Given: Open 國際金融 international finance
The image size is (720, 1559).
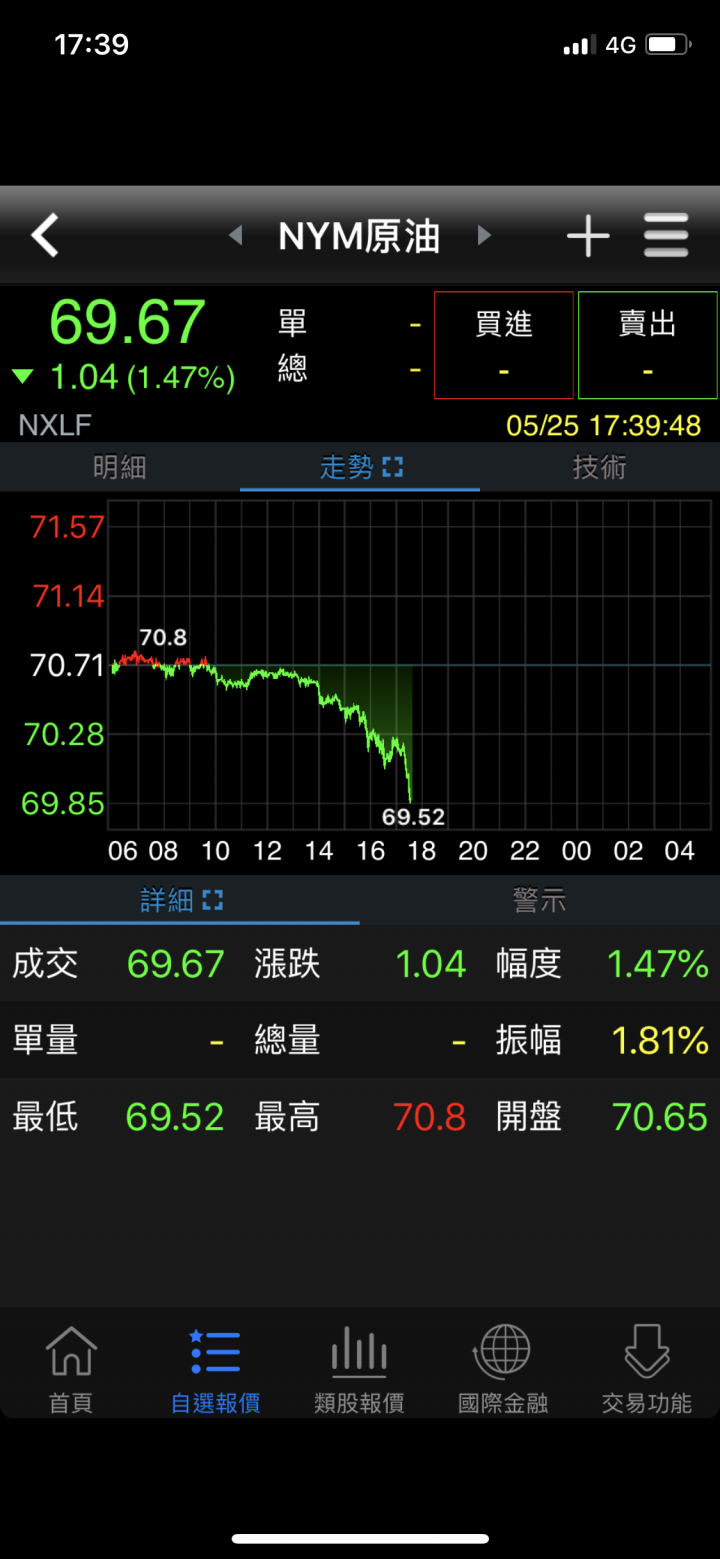Looking at the screenshot, I should [x=503, y=1368].
